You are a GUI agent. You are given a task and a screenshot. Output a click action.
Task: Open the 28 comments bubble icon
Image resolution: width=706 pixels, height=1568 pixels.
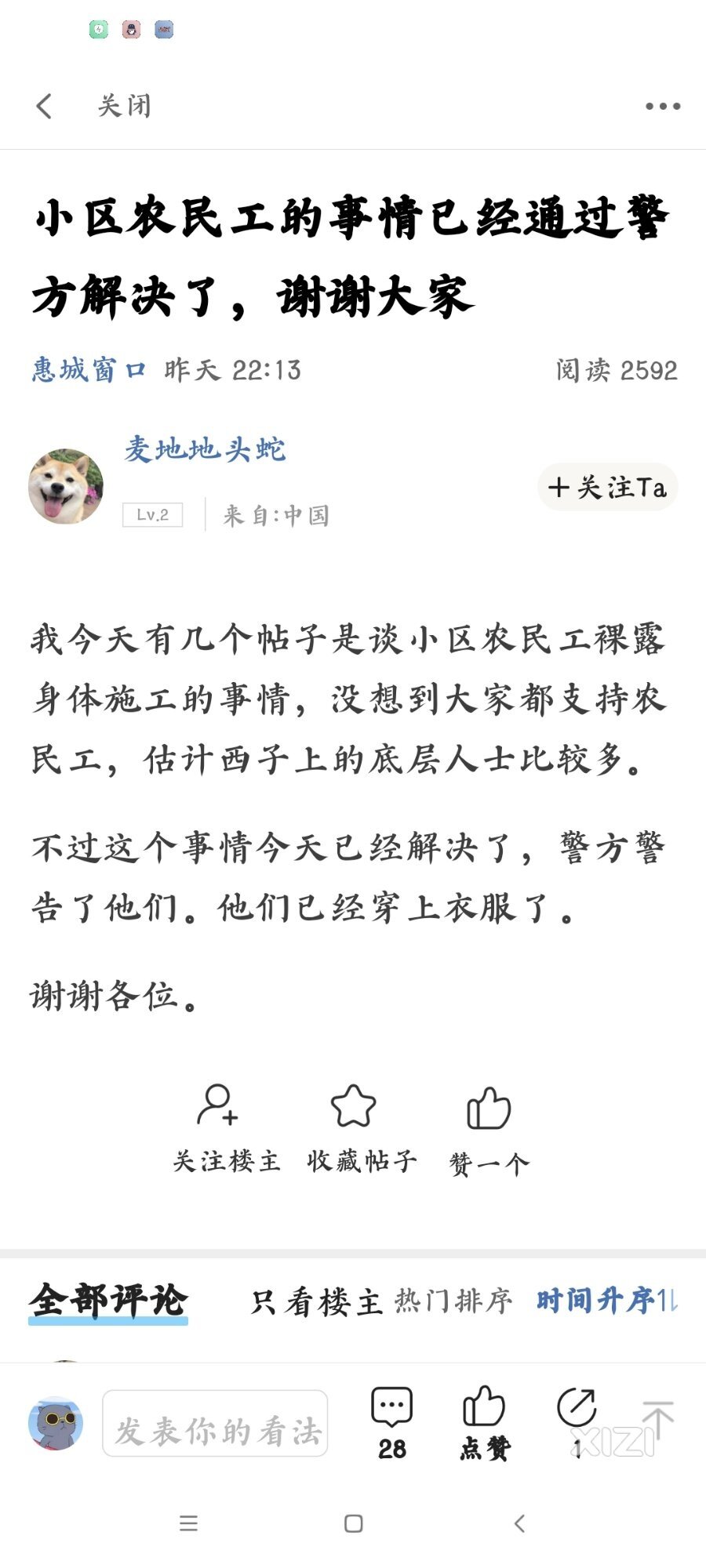(x=391, y=1422)
